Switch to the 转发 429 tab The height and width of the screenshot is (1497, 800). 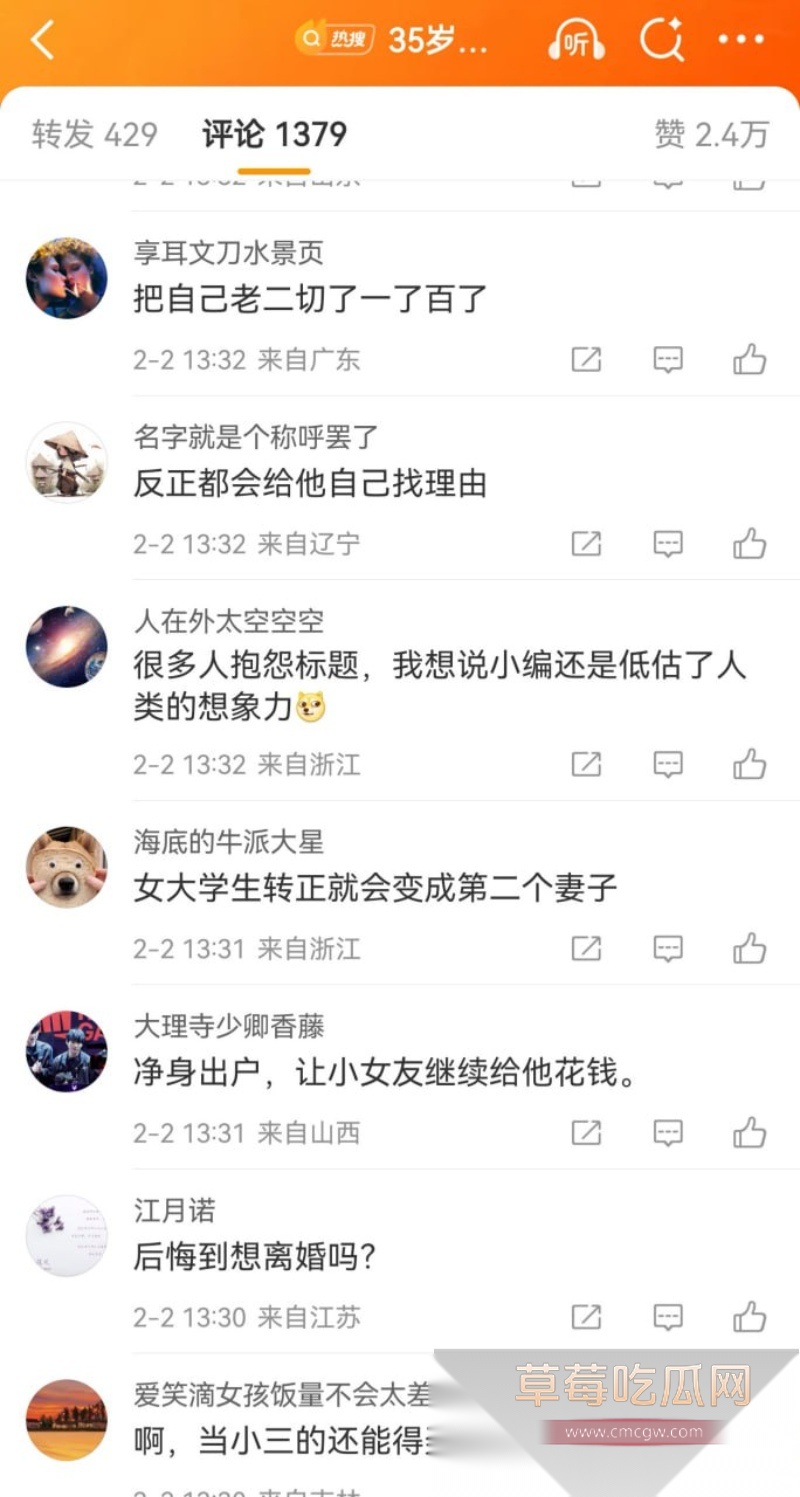tap(93, 132)
